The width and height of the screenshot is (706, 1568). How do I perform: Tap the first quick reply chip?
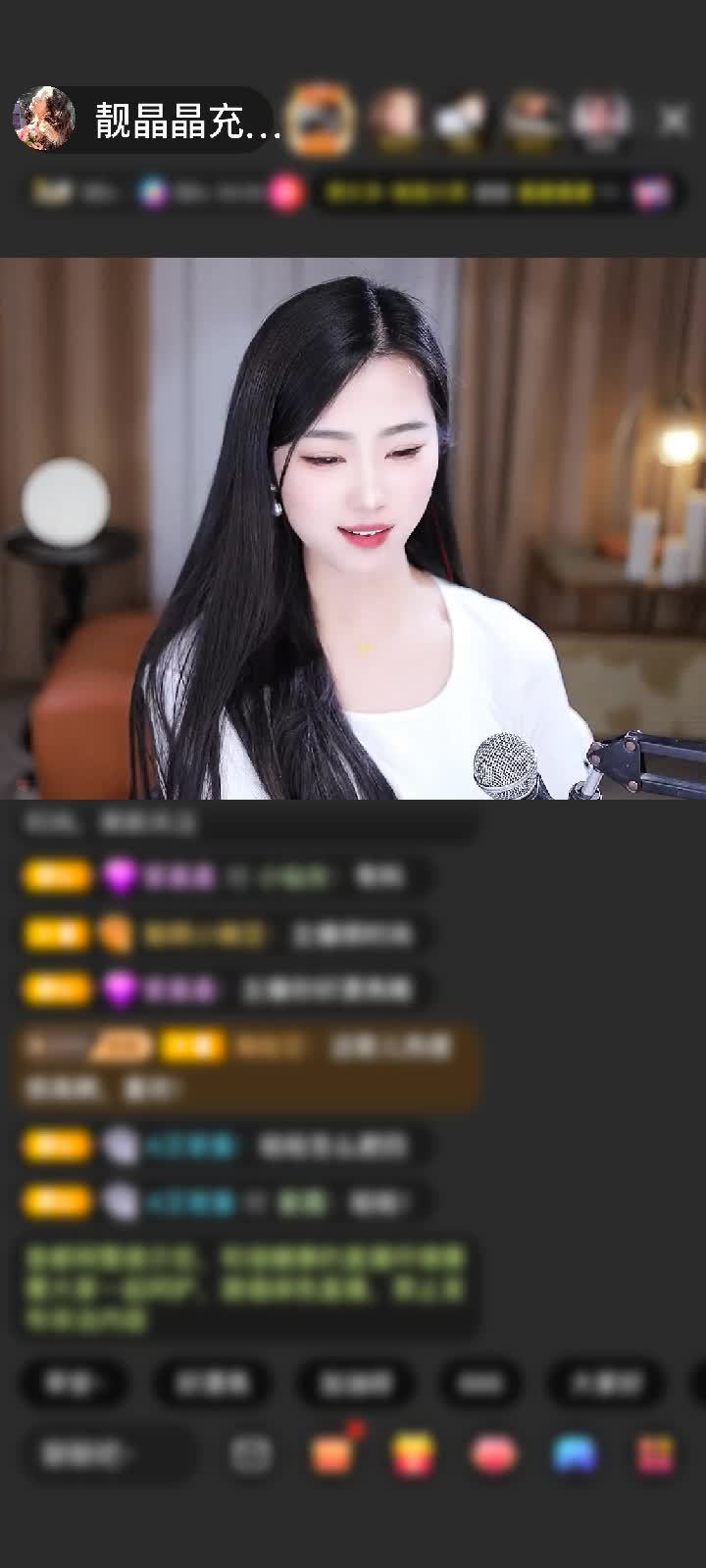74,1383
